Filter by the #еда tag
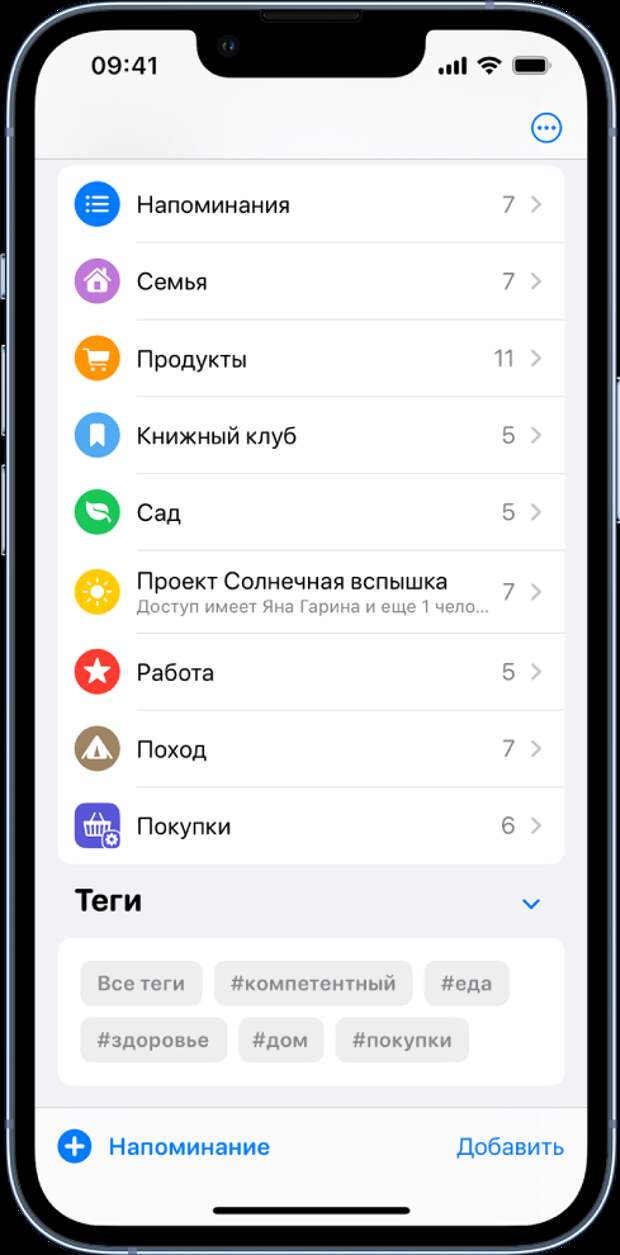Viewport: 620px width, 1255px height. click(467, 983)
